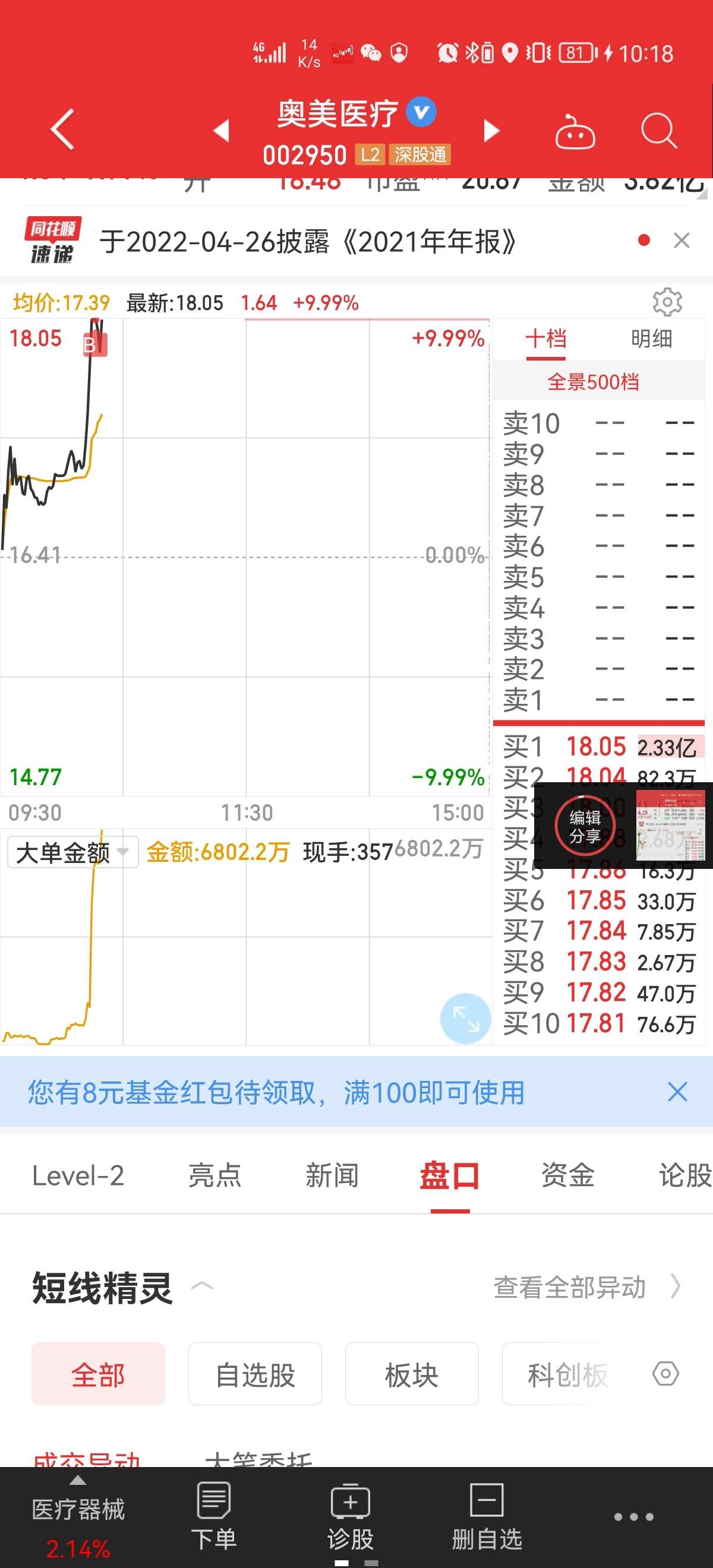Select the 板块 filter chip
This screenshot has width=713, height=1568.
click(412, 1374)
